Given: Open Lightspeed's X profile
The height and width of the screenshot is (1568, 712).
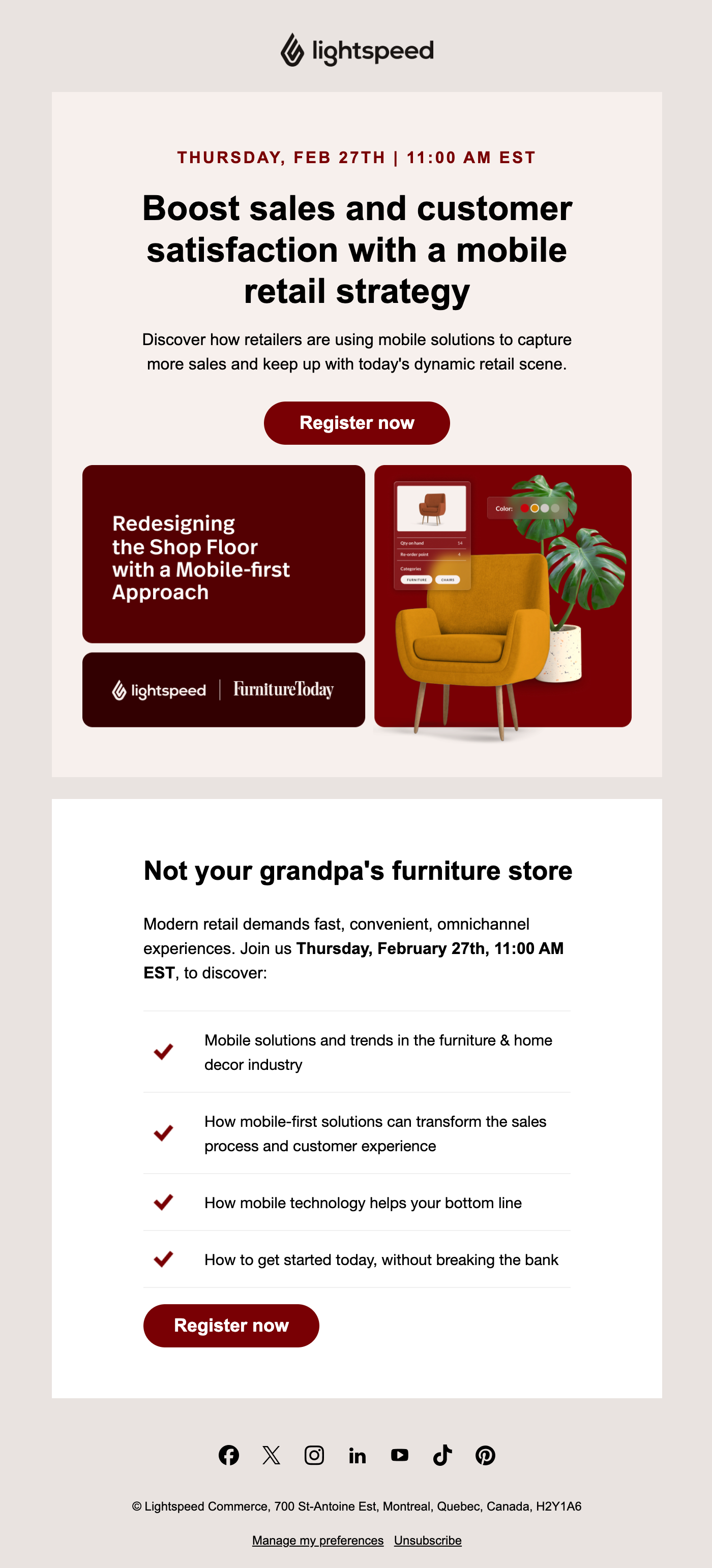Looking at the screenshot, I should pos(272,1455).
